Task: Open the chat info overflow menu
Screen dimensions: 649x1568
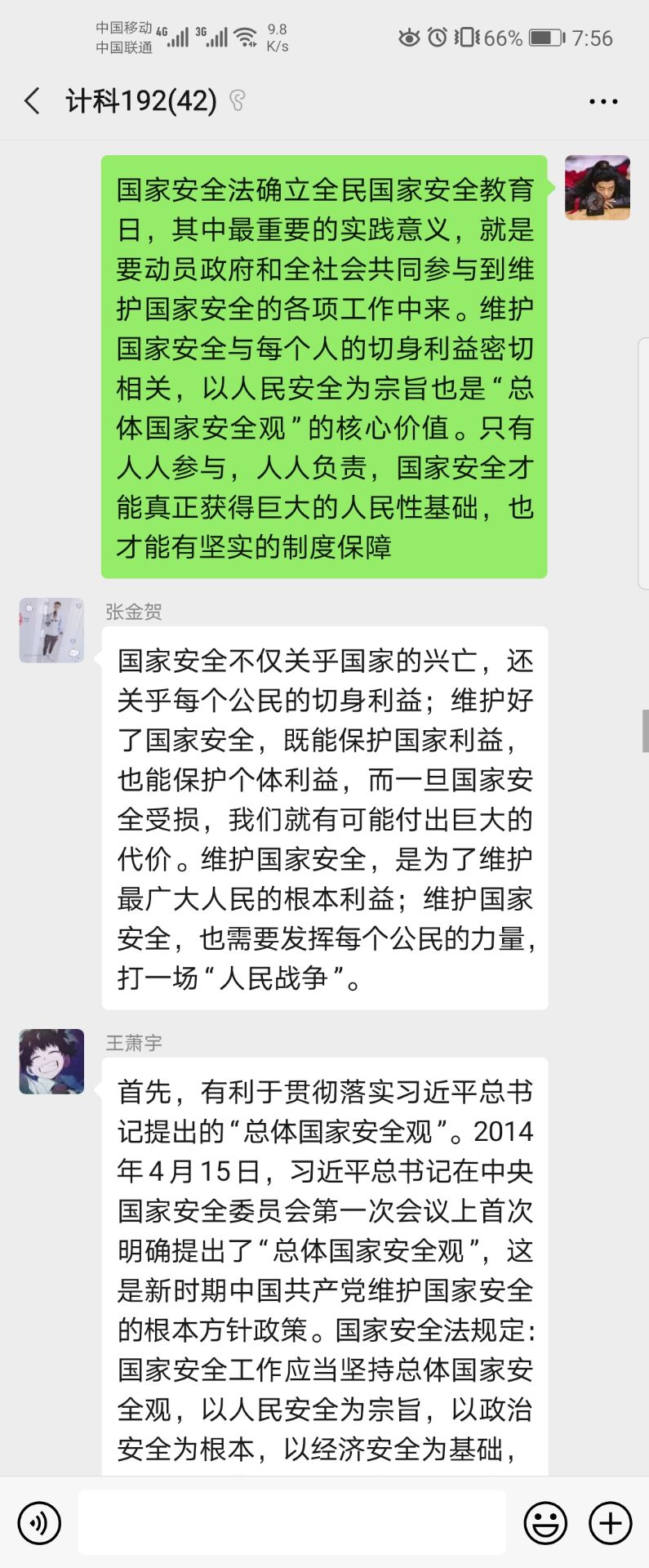Action: 603,101
